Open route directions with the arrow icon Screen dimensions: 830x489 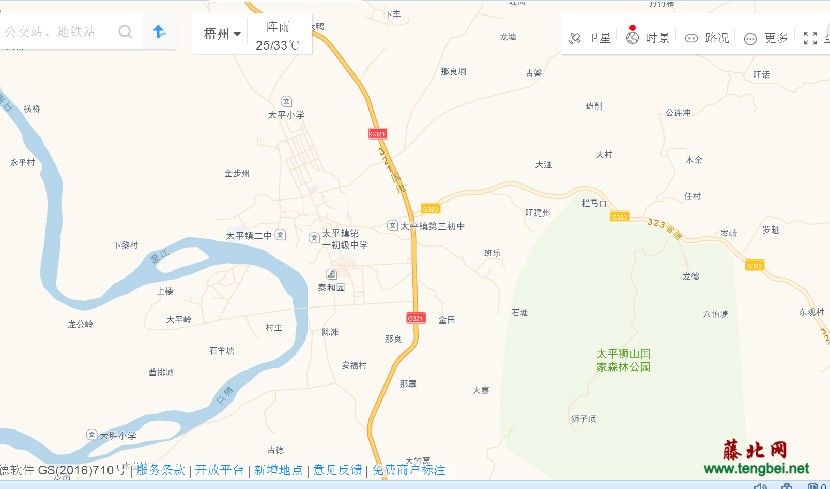159,32
